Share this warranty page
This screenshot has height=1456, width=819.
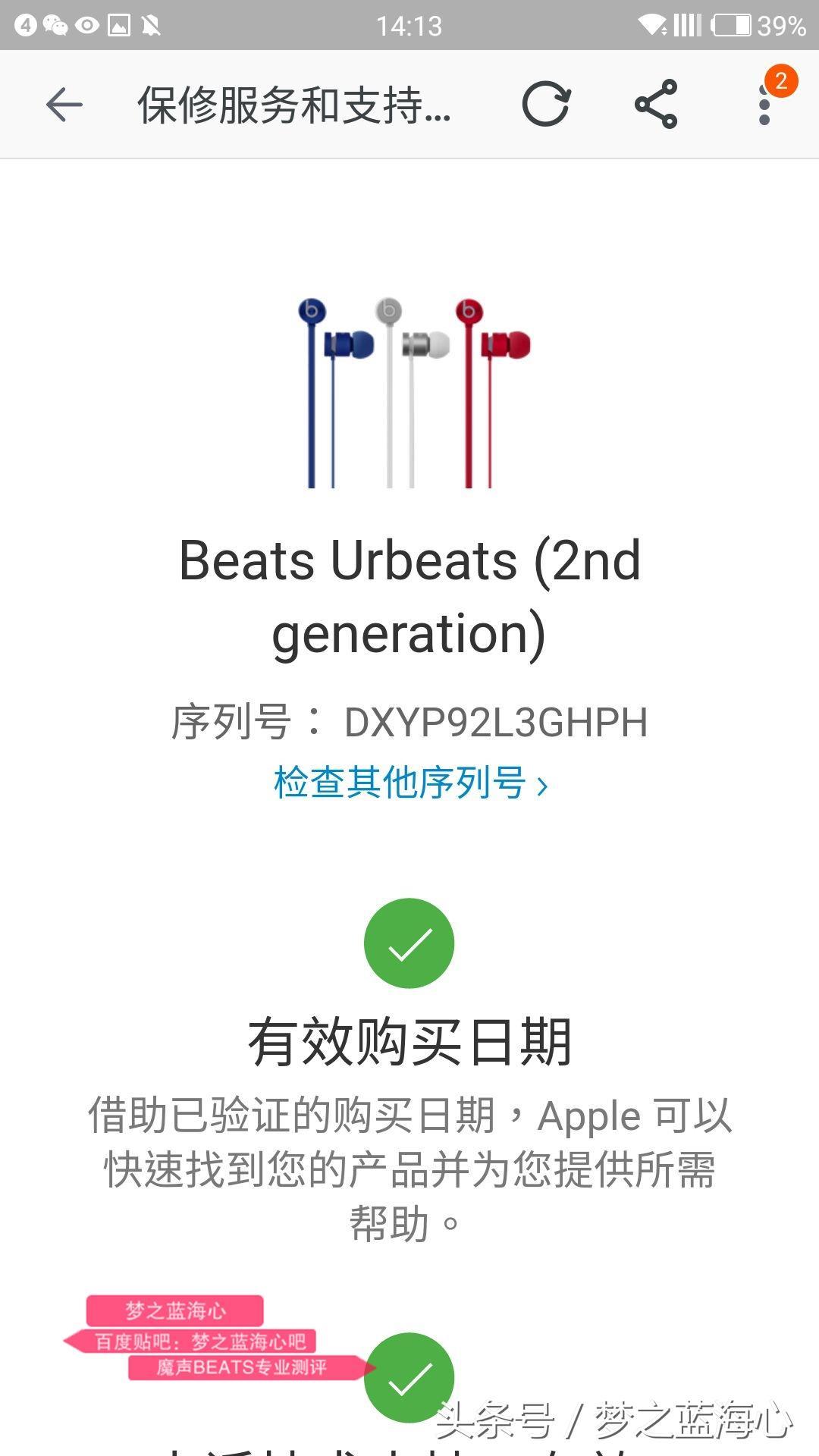(656, 104)
